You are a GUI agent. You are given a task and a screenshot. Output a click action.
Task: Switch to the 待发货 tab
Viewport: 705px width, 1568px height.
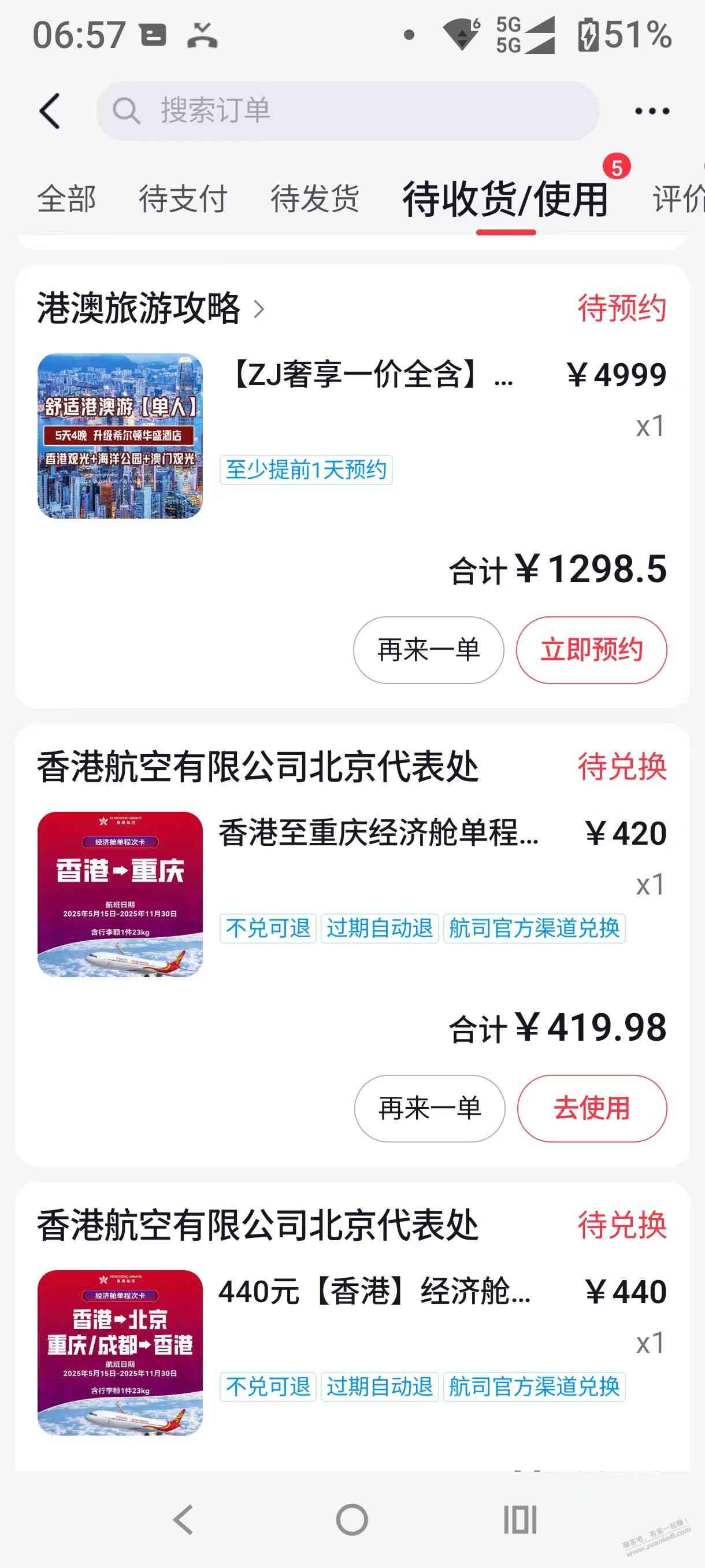pyautogui.click(x=315, y=199)
